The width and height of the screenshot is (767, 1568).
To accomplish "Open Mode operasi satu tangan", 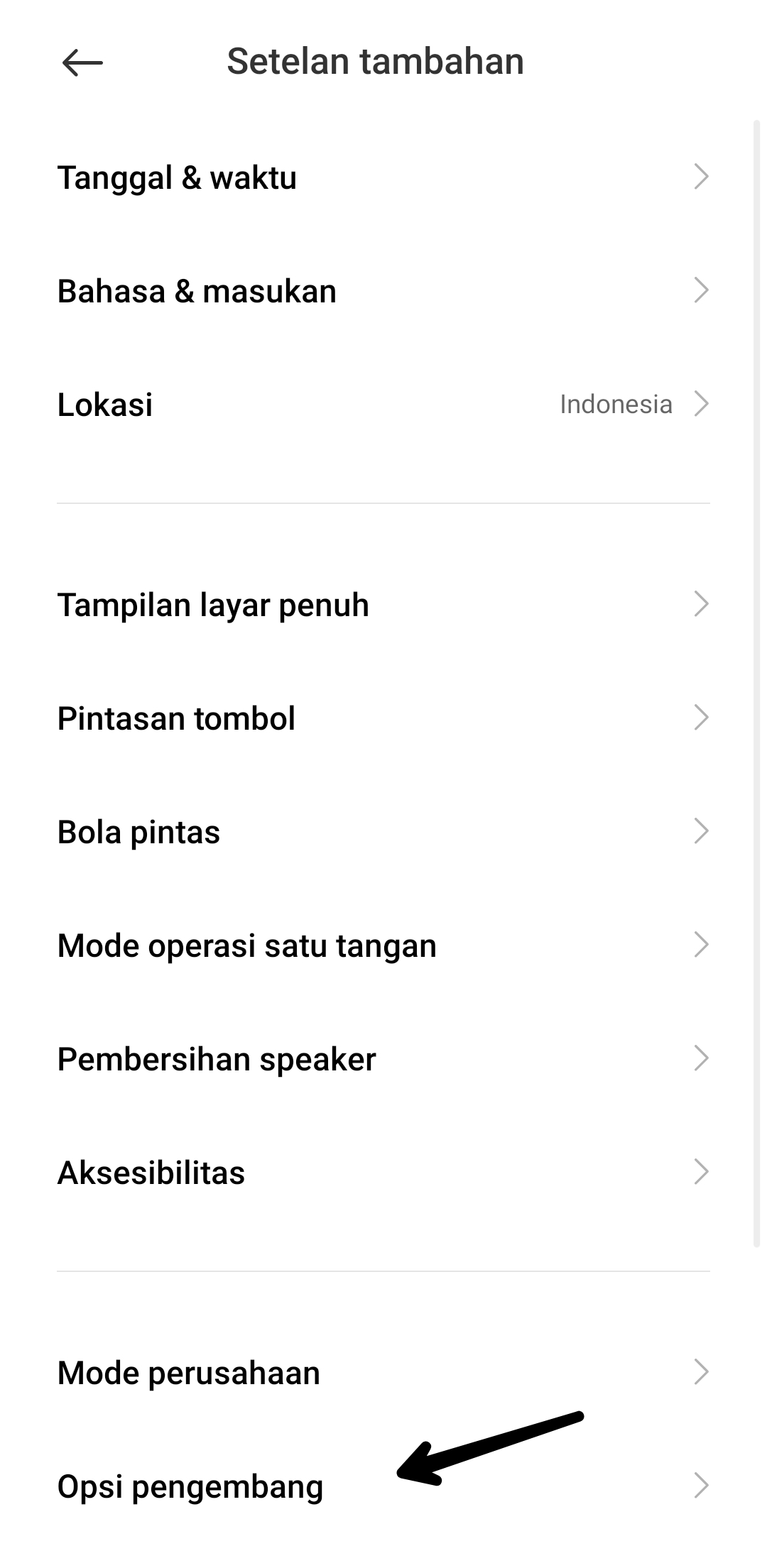I will 383,945.
